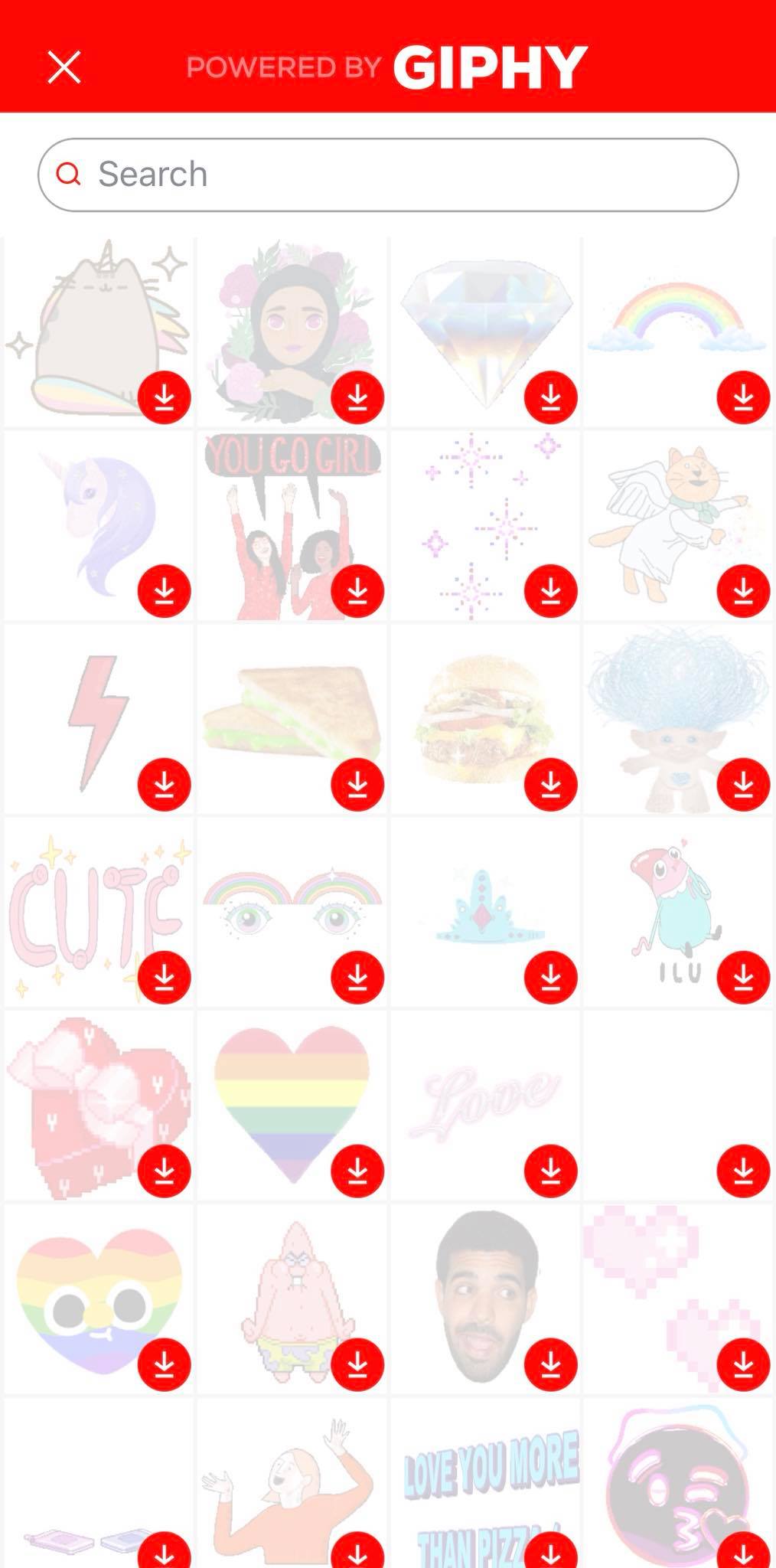
Task: Download the man's face sticker
Action: pos(550,1365)
